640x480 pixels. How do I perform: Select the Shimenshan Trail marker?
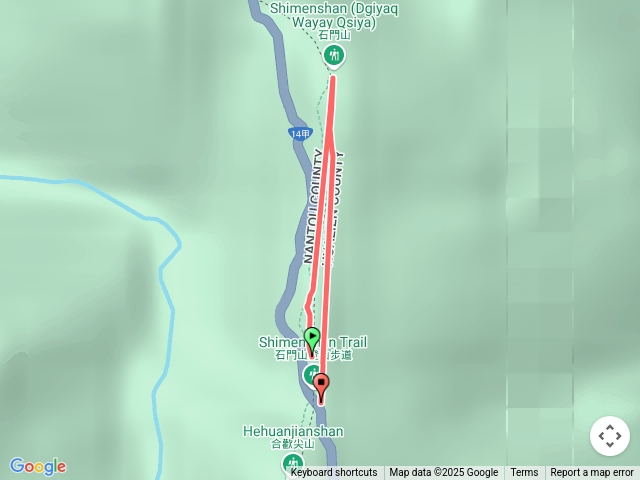[311, 374]
